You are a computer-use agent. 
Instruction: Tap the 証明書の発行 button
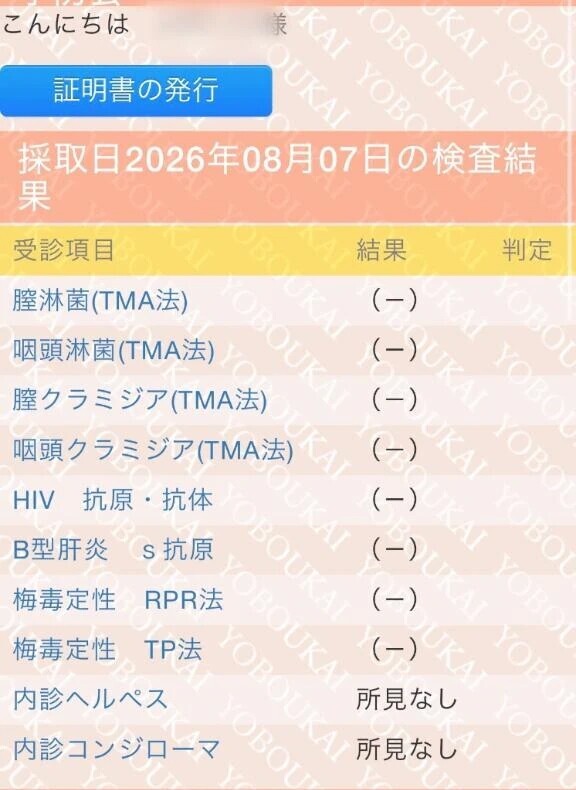136,91
